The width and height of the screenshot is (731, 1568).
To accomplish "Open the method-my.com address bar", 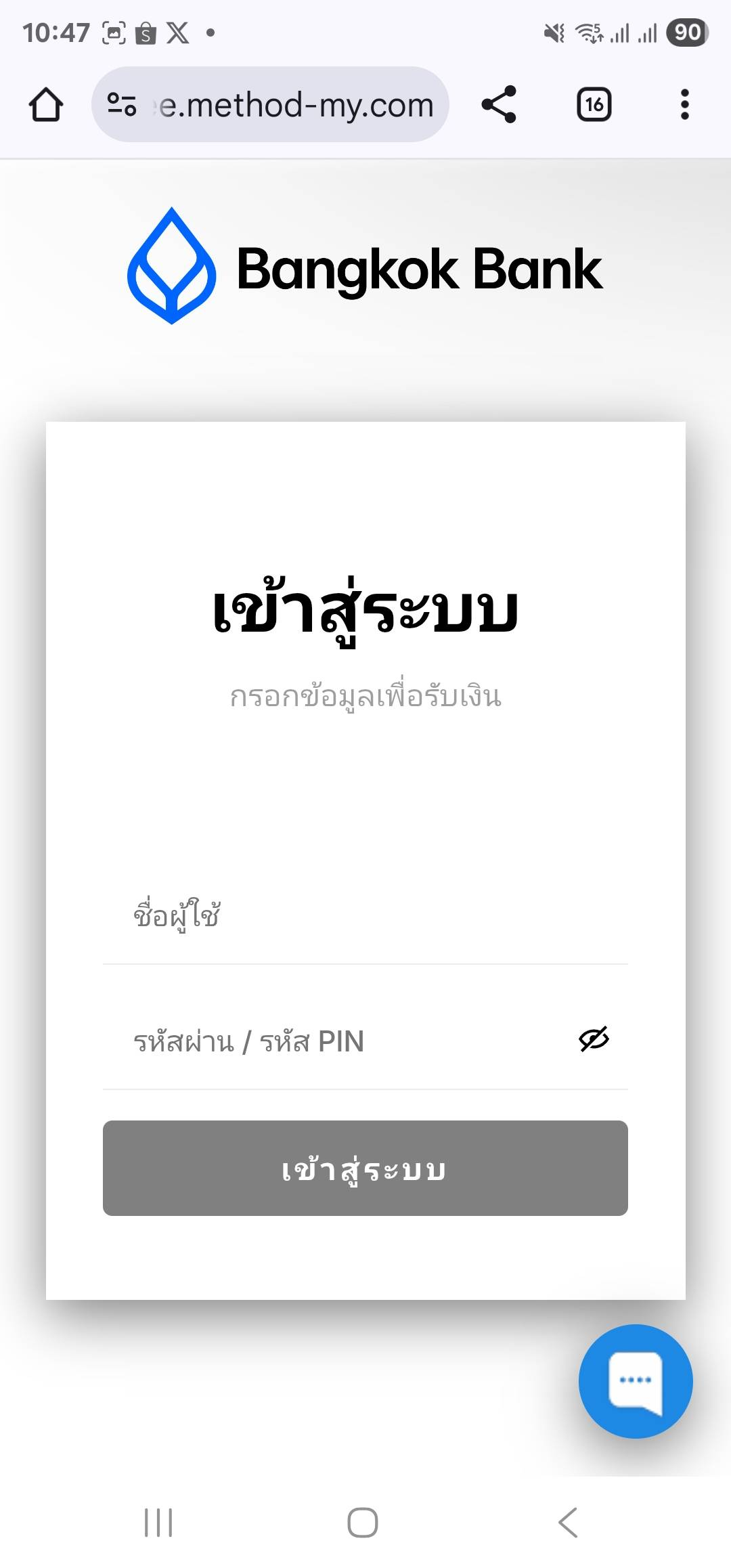I will pyautogui.click(x=270, y=104).
